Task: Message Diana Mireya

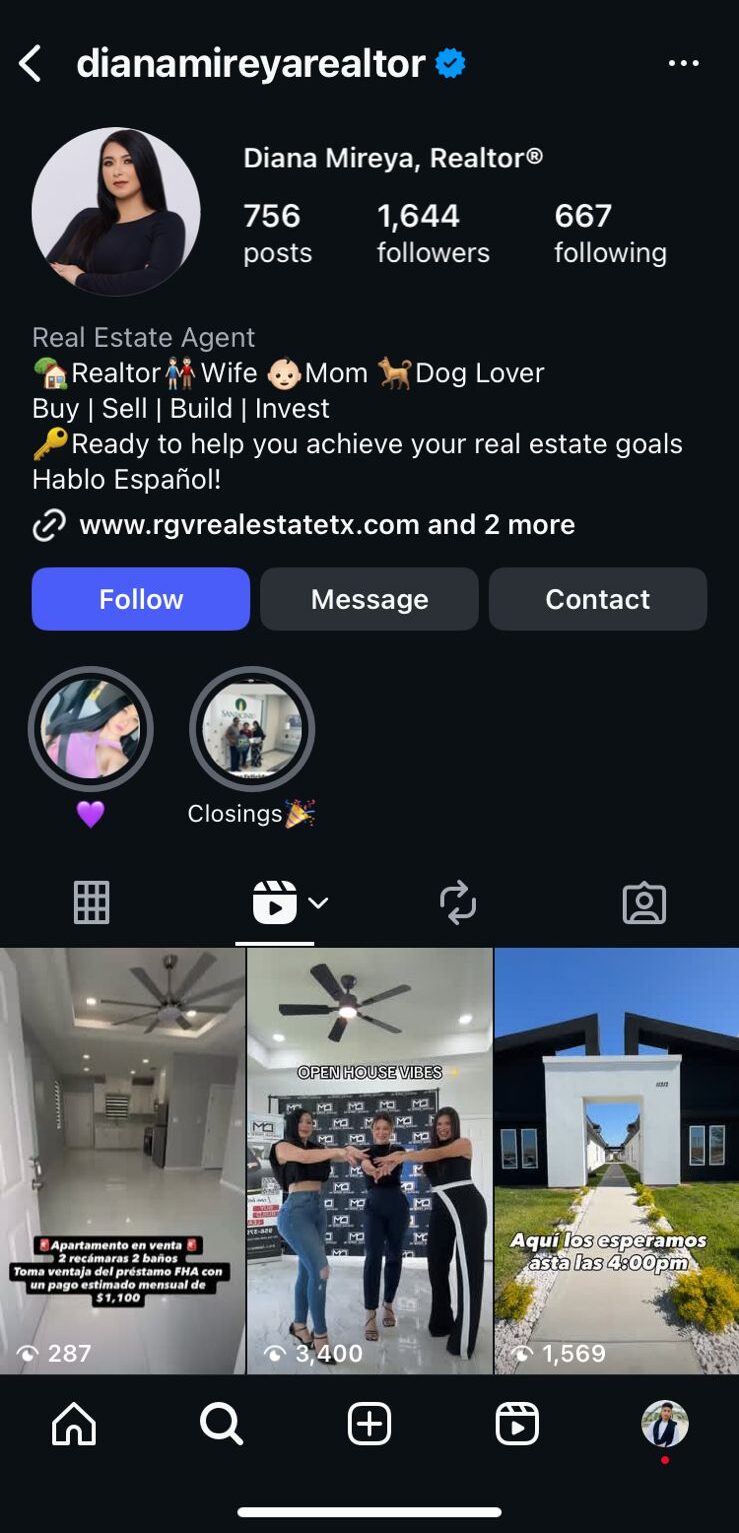Action: pyautogui.click(x=369, y=599)
